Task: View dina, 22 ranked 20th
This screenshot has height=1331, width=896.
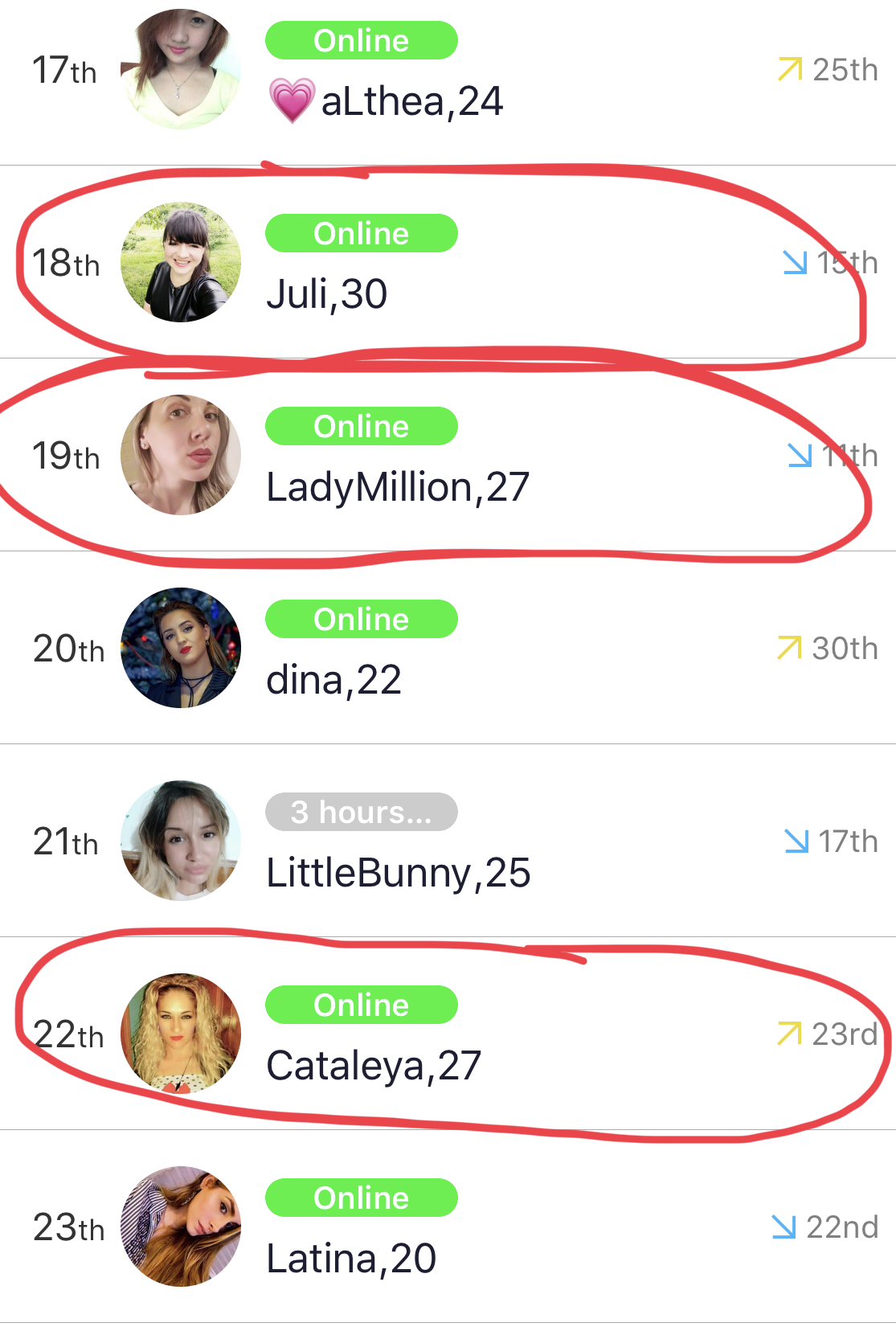Action: pyautogui.click(x=333, y=680)
